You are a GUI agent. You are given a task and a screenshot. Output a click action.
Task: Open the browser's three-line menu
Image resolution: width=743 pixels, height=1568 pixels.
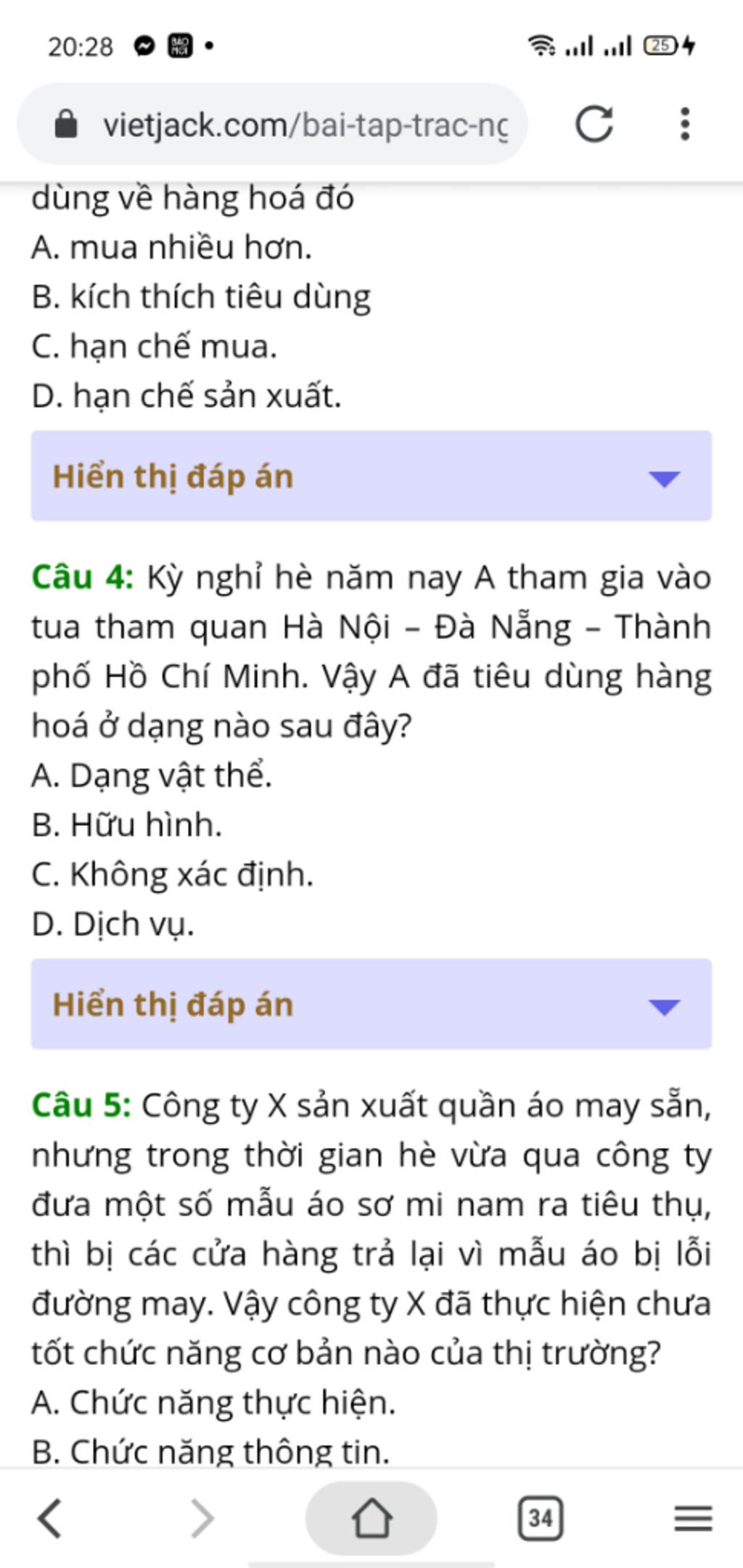692,1517
